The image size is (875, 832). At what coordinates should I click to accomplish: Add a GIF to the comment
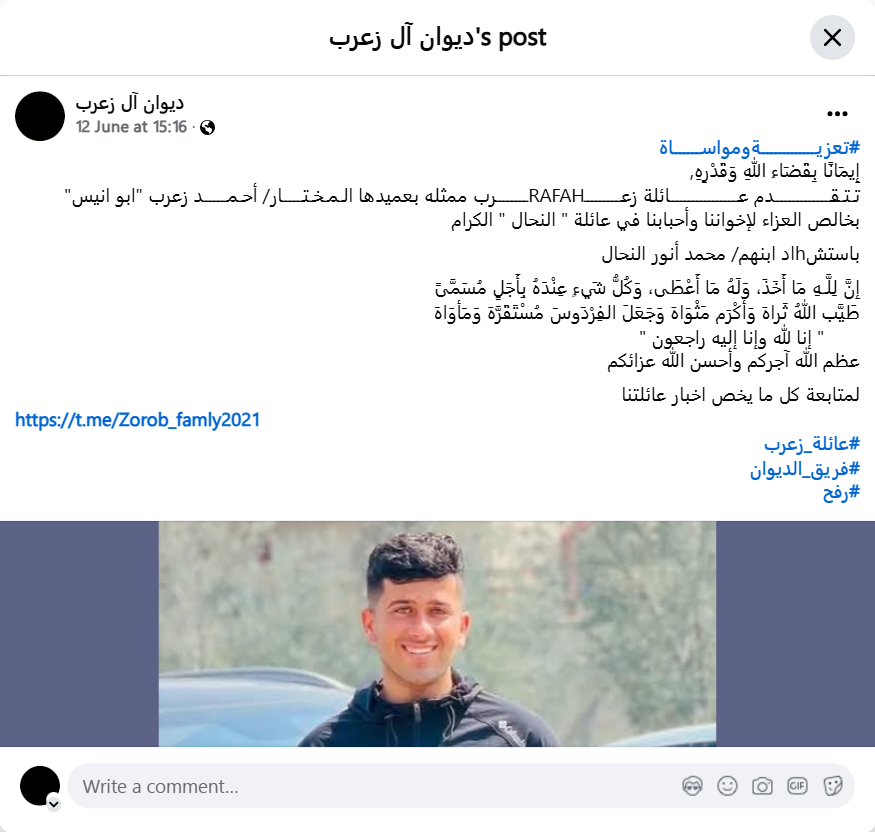797,786
